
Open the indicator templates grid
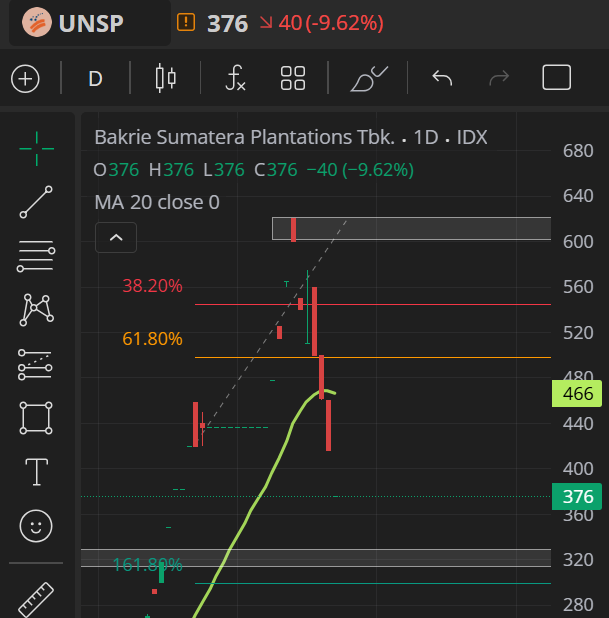pyautogui.click(x=293, y=78)
